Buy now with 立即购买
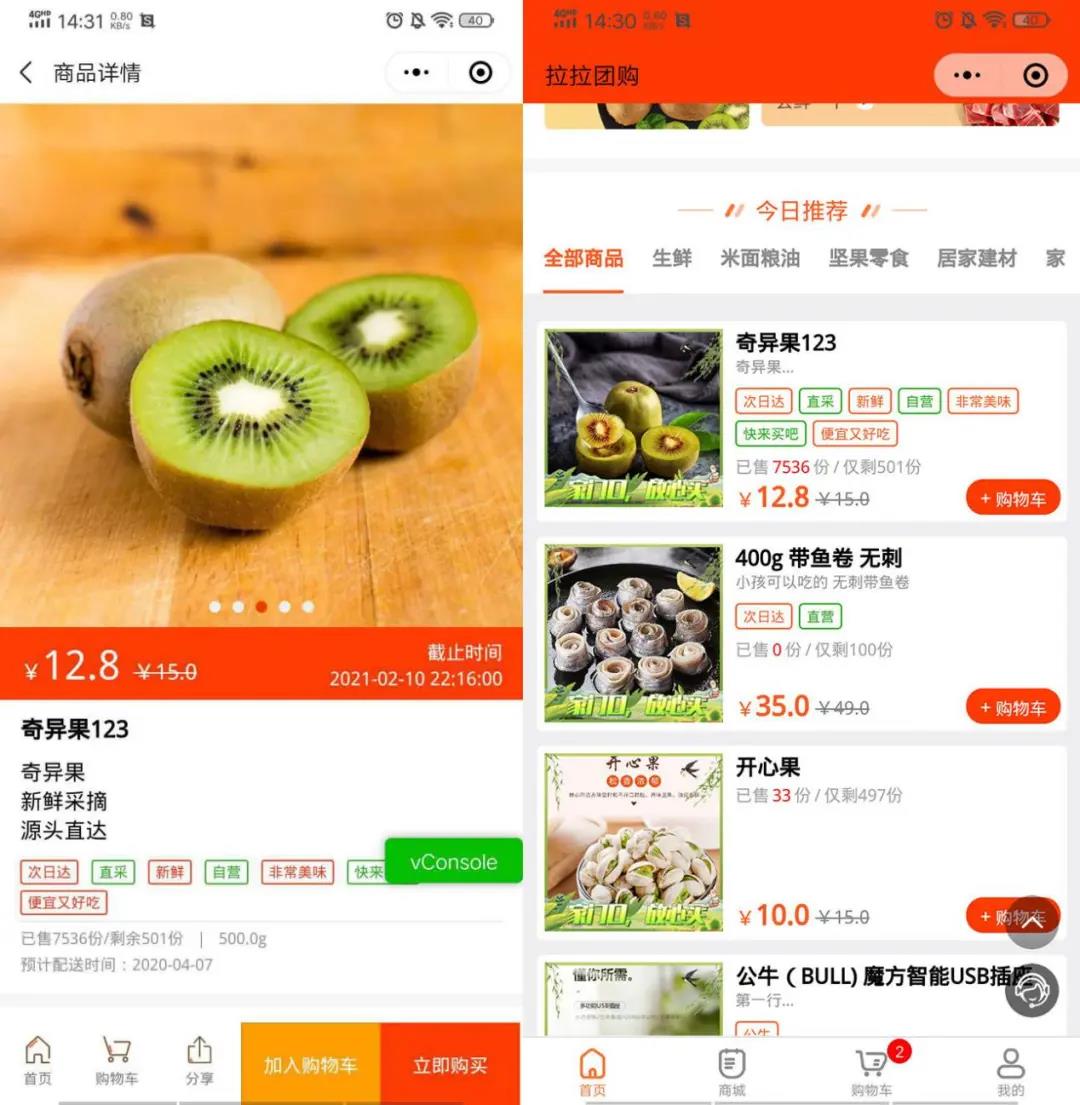 coord(450,1064)
